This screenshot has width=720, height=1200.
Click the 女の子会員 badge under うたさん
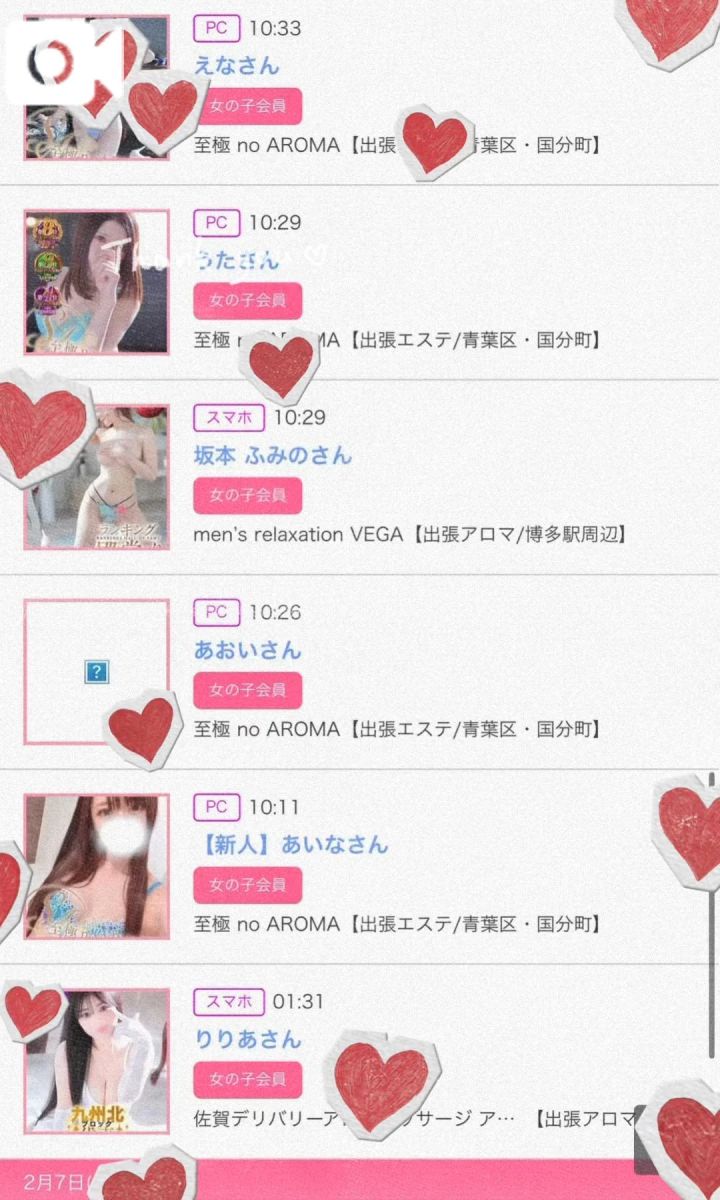coord(248,301)
